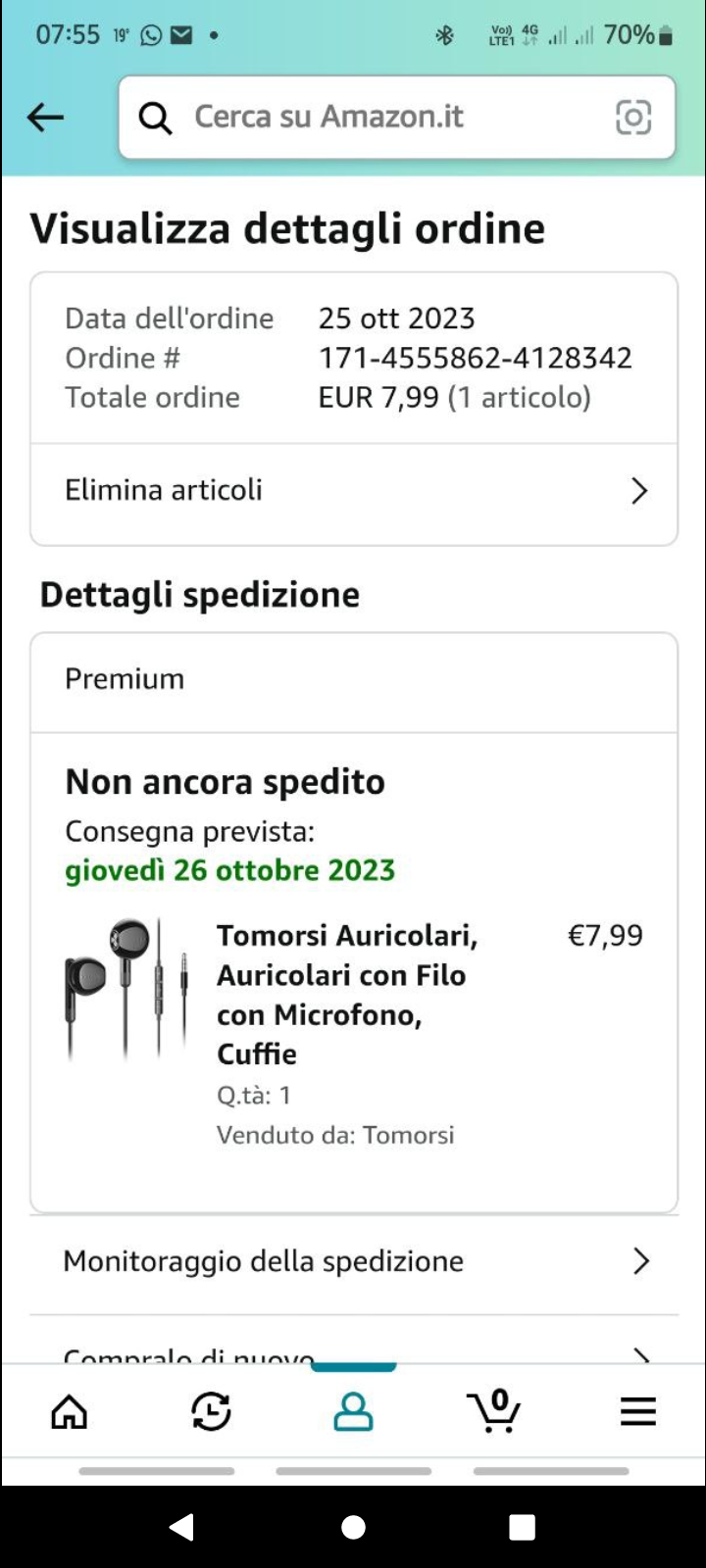Open the shopping cart tab
This screenshot has width=706, height=1568.
coord(494,1412)
